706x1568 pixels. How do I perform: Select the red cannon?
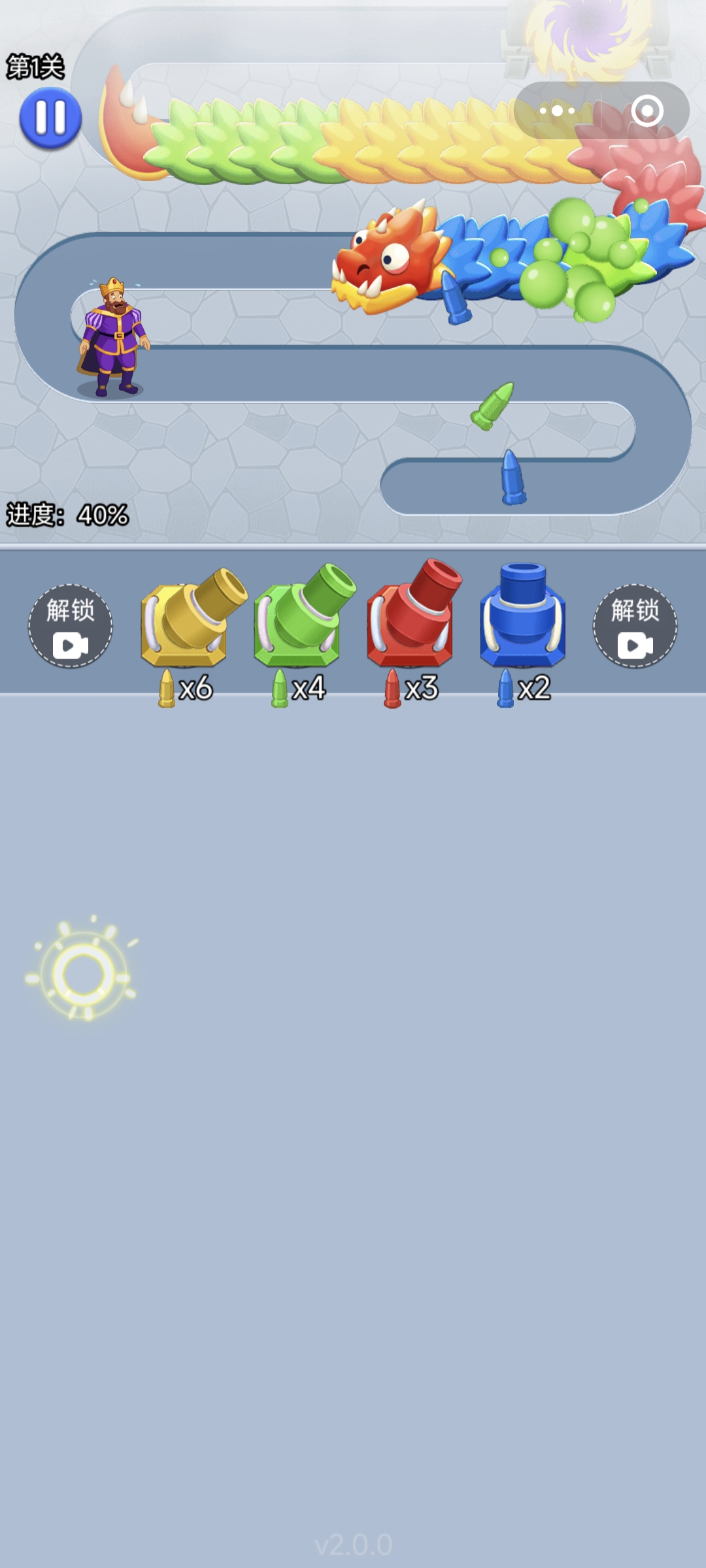pyautogui.click(x=414, y=613)
